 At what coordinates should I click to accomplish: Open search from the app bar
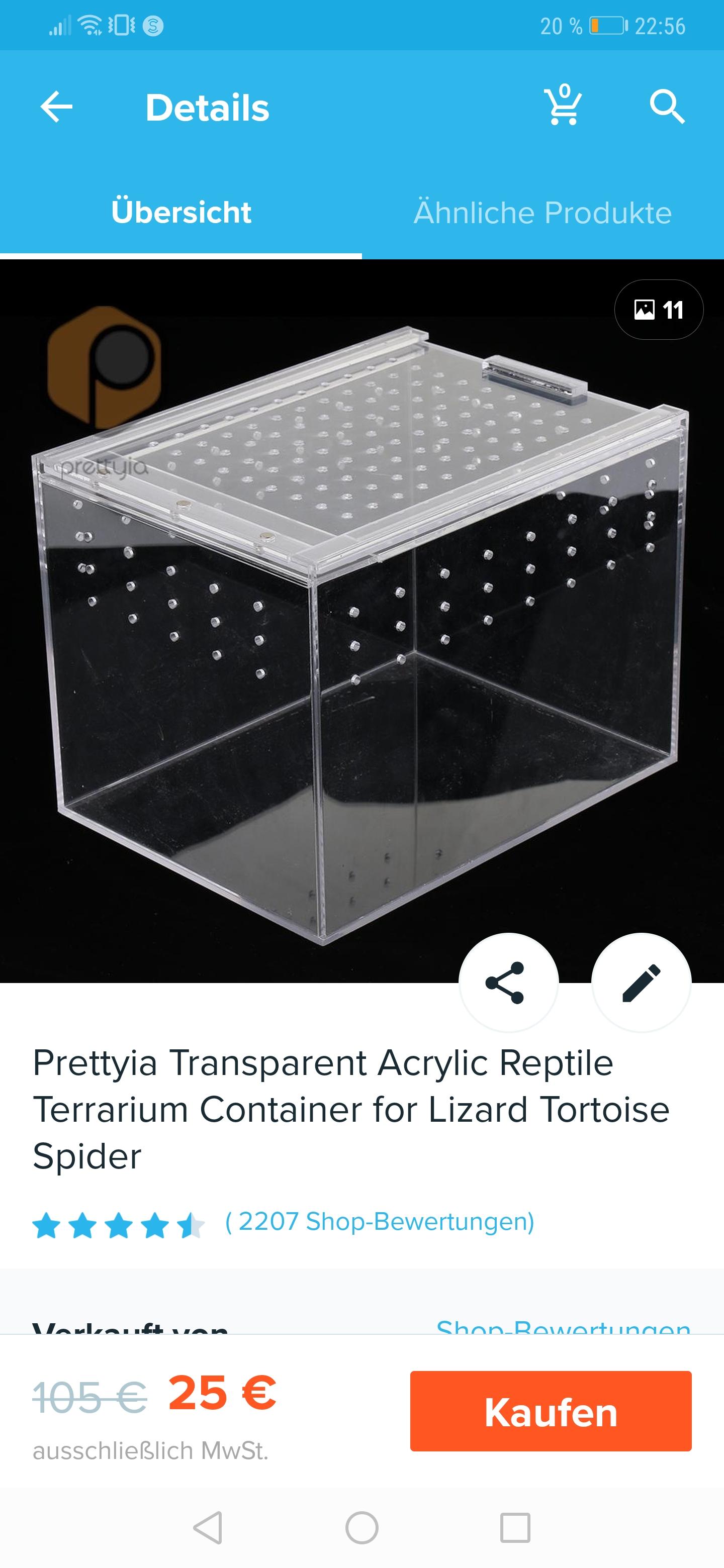click(x=667, y=107)
